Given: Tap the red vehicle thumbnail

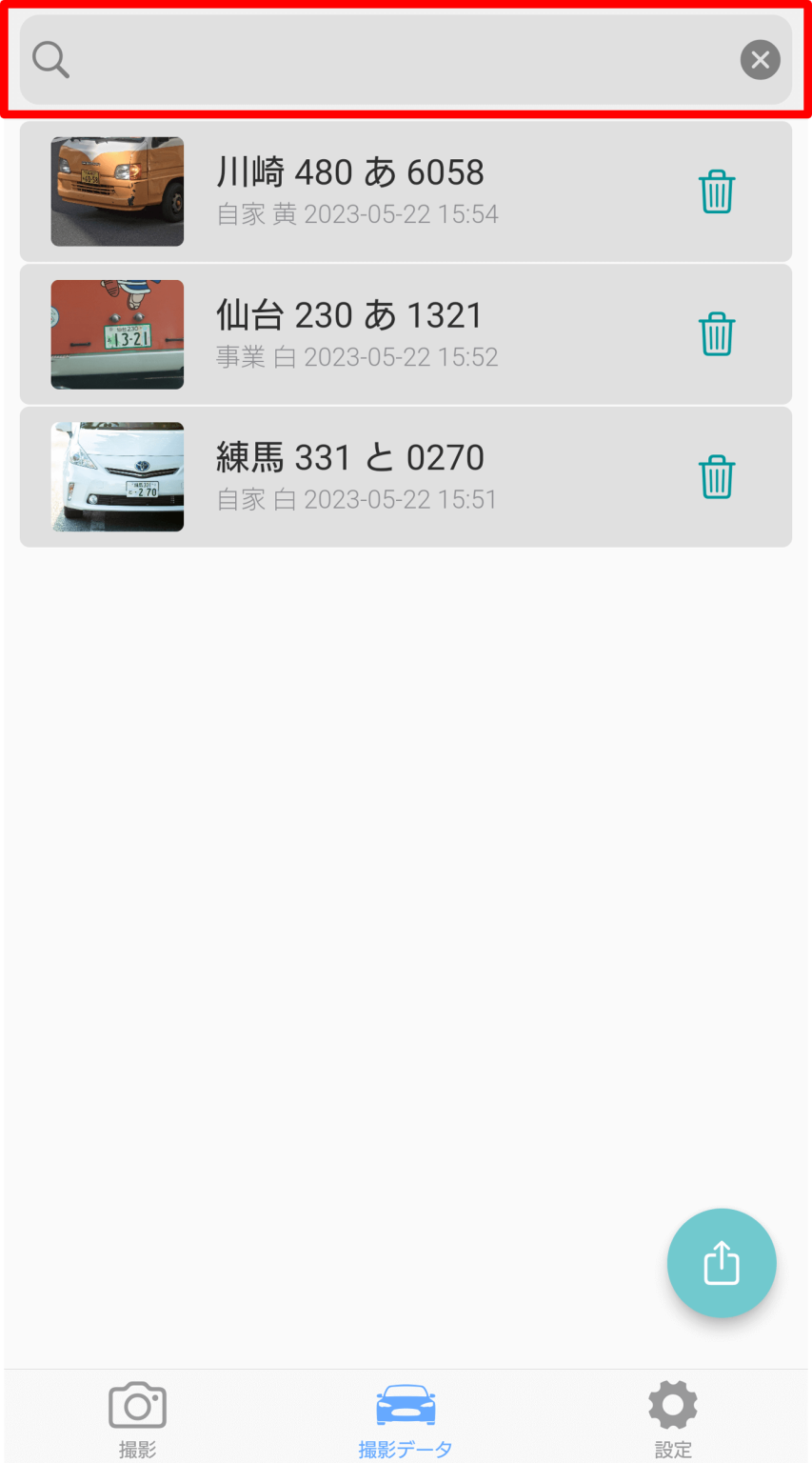Looking at the screenshot, I should 116,333.
